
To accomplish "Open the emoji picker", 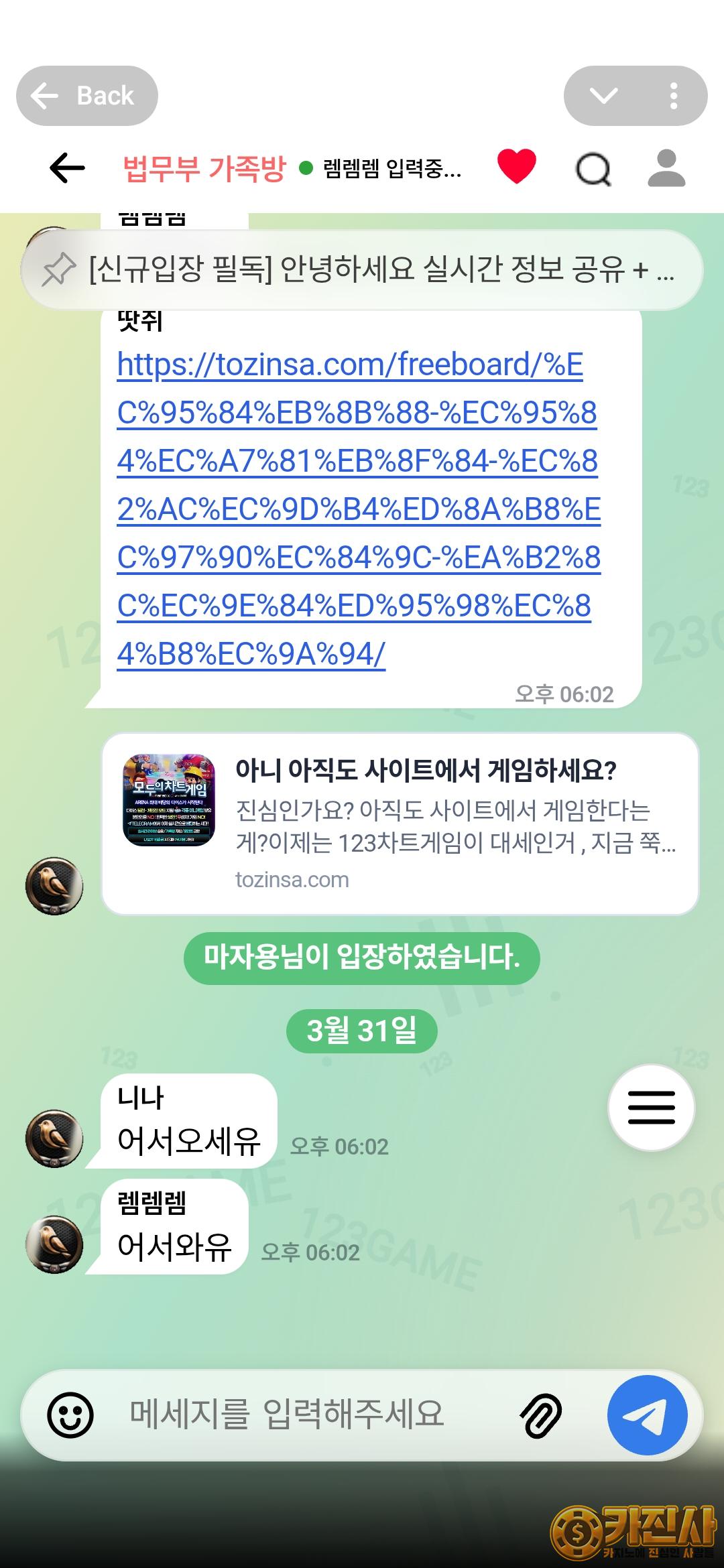I will pyautogui.click(x=70, y=1415).
